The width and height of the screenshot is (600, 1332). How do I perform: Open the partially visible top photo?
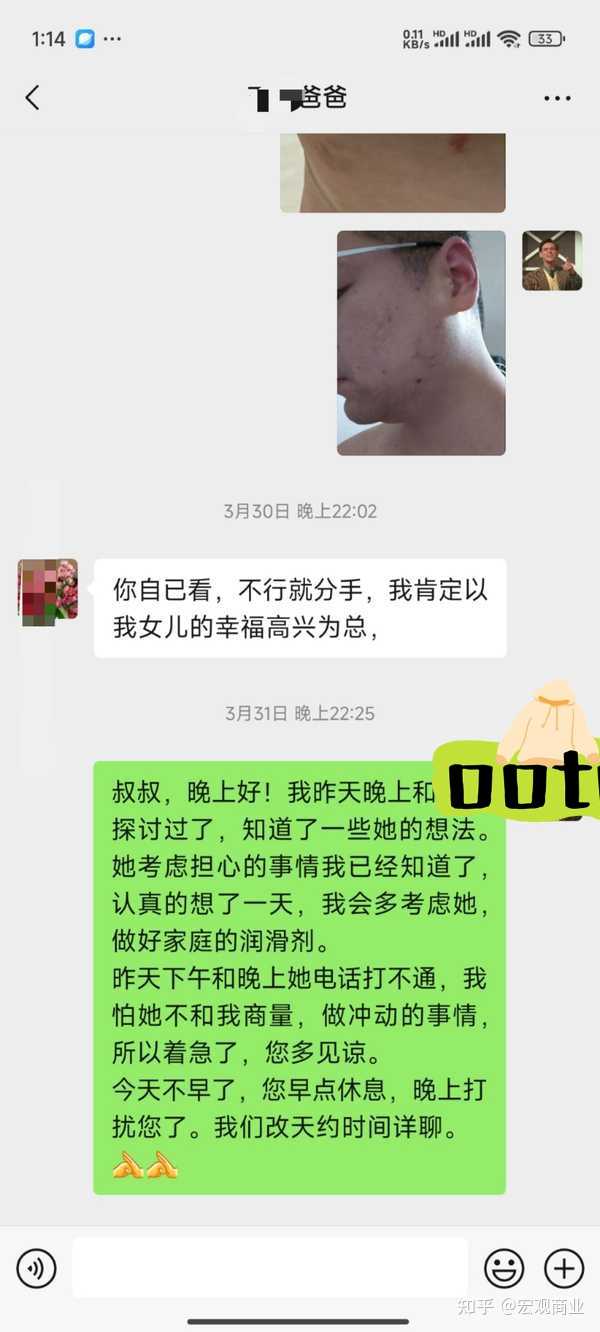[x=393, y=172]
